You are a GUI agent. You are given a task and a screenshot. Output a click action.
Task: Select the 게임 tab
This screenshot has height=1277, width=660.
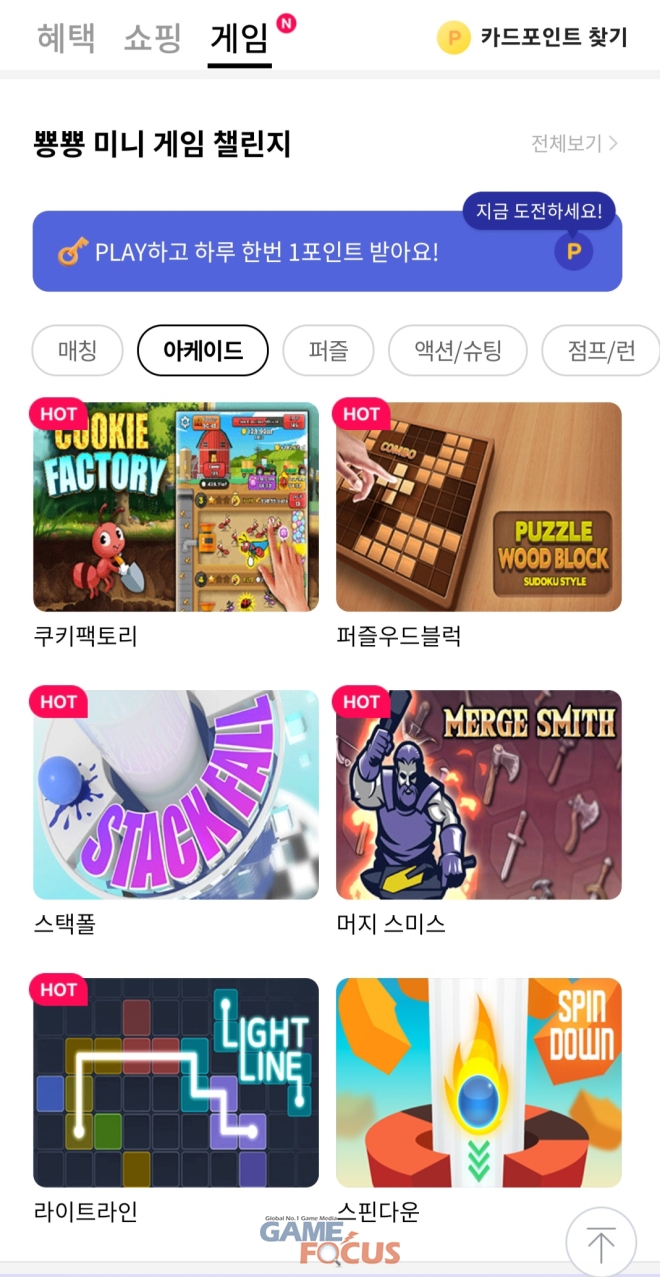point(240,38)
